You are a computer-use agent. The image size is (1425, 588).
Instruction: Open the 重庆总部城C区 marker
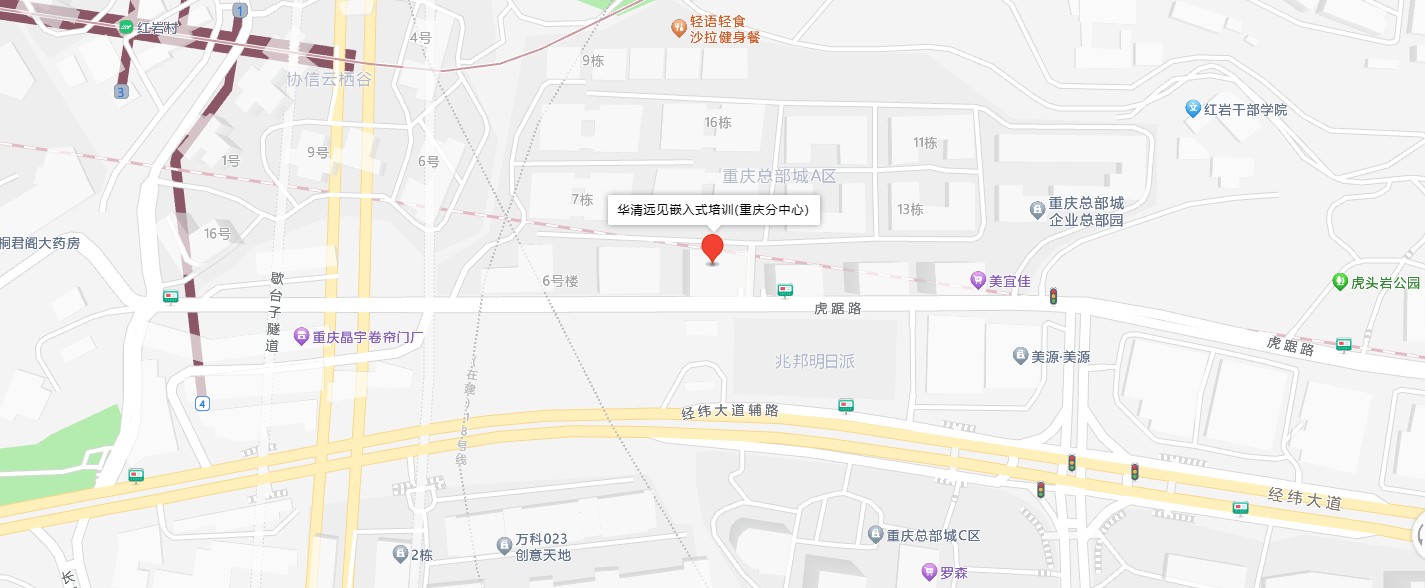(x=876, y=535)
